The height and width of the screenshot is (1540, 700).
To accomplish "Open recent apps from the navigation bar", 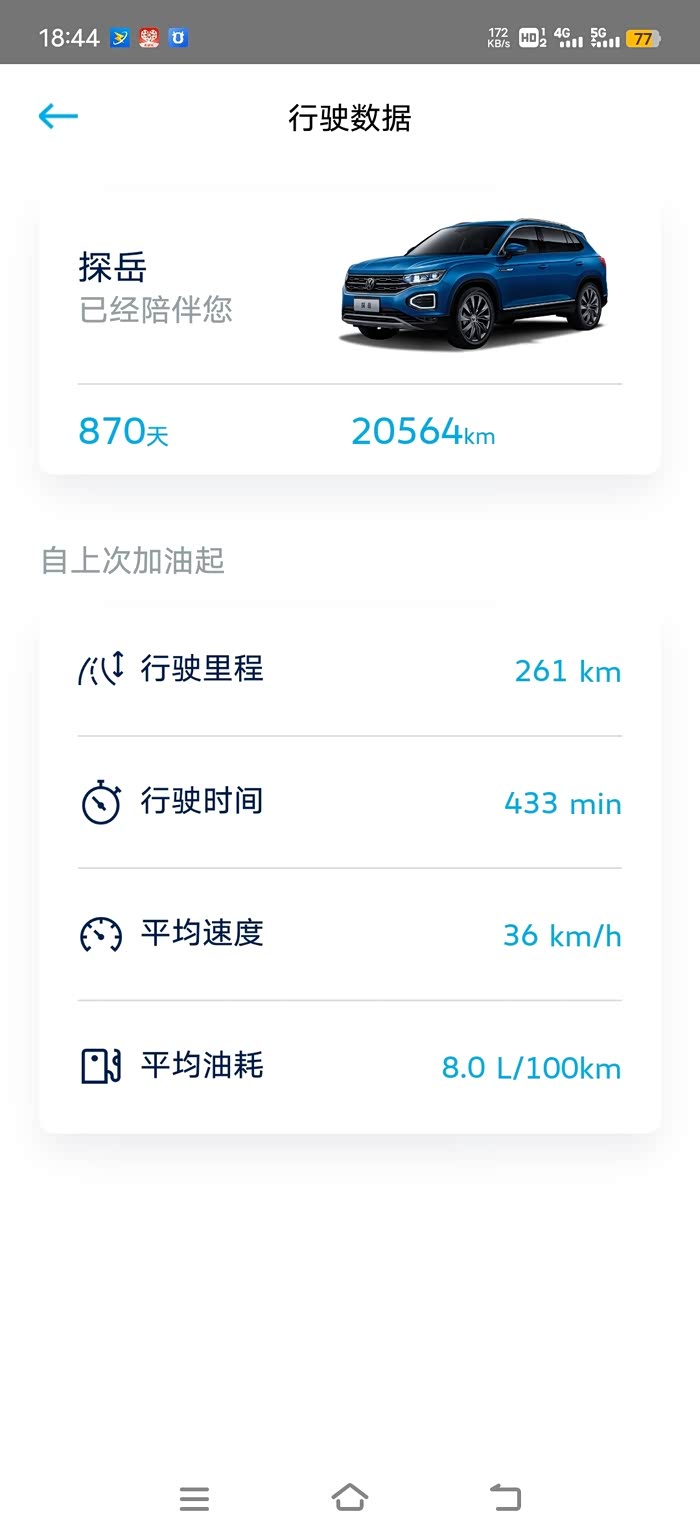I will 194,1498.
